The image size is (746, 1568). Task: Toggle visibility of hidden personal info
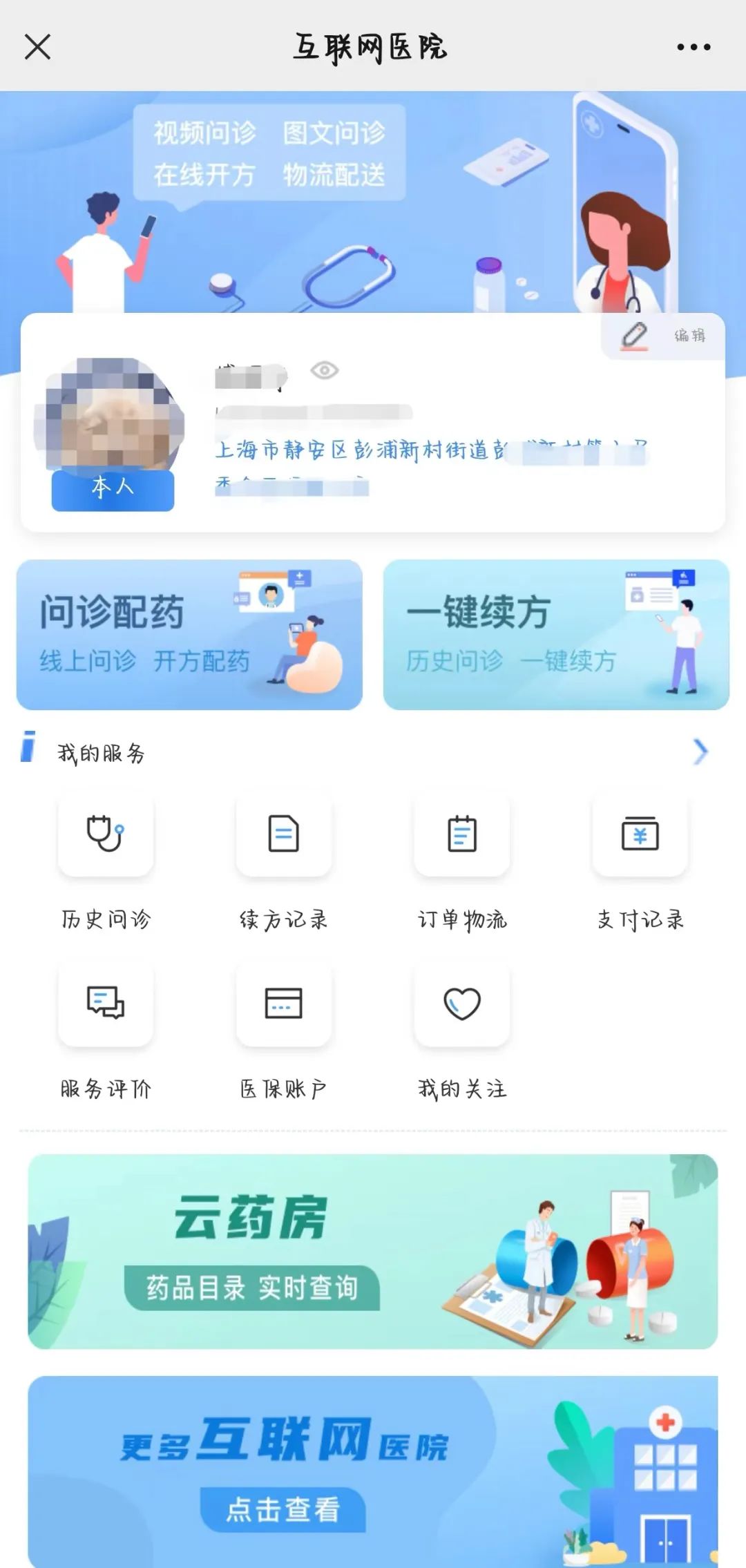(x=324, y=371)
